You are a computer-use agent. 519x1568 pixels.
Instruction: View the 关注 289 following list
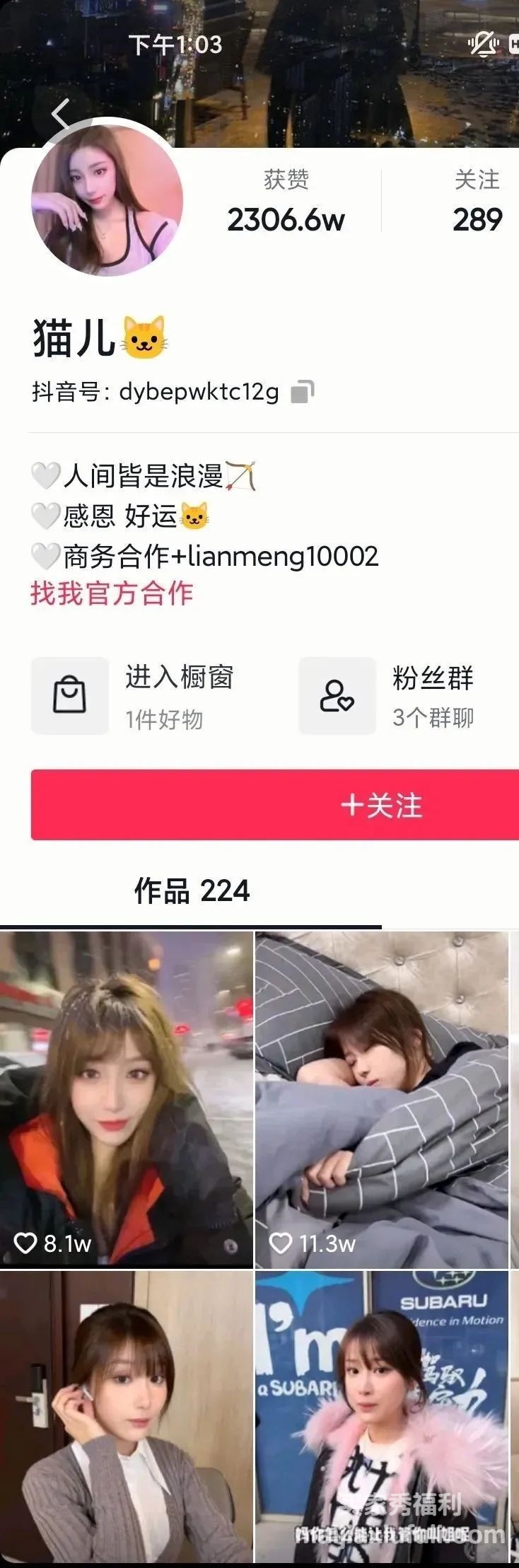click(x=477, y=202)
